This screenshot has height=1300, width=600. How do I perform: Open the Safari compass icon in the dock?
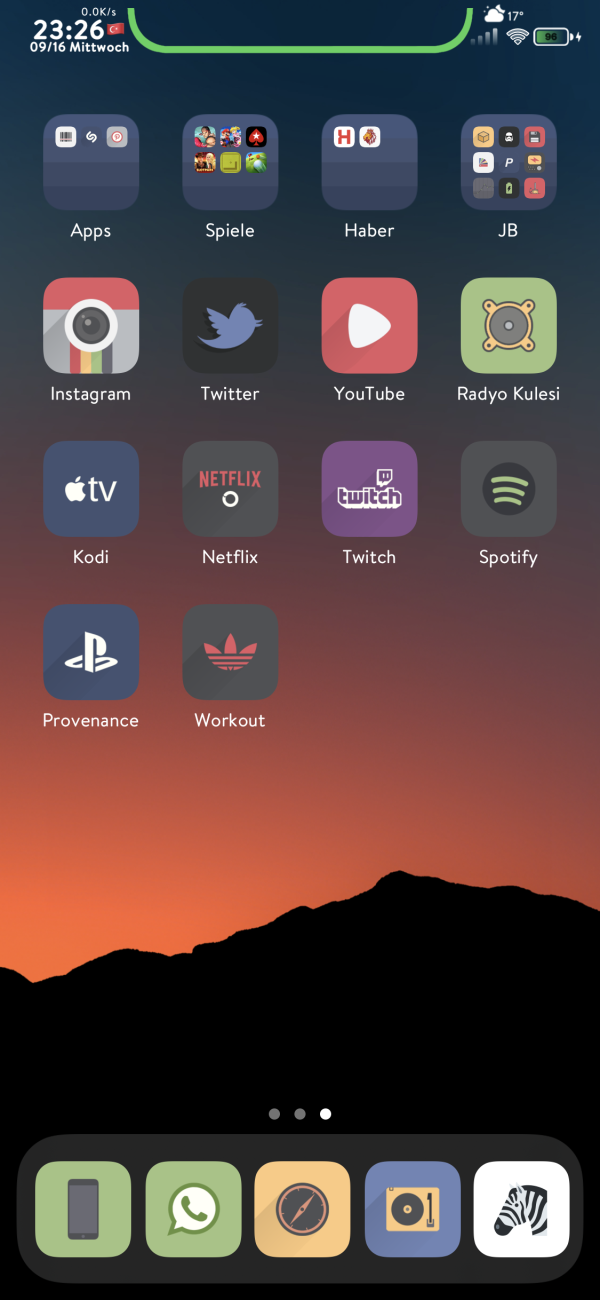[302, 1209]
